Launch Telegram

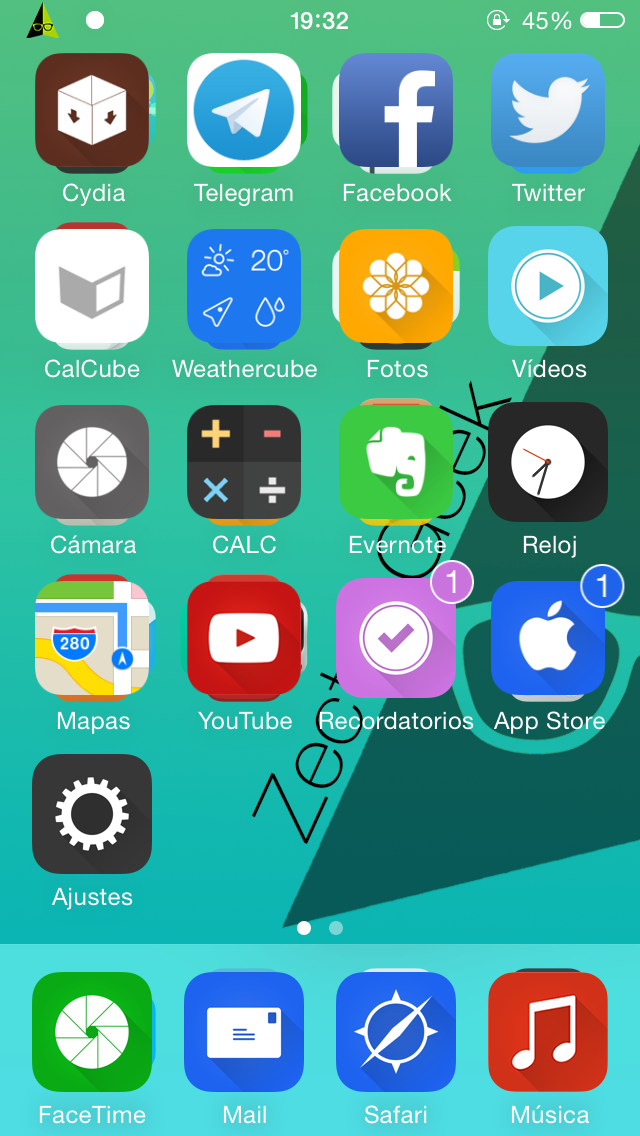click(x=244, y=110)
